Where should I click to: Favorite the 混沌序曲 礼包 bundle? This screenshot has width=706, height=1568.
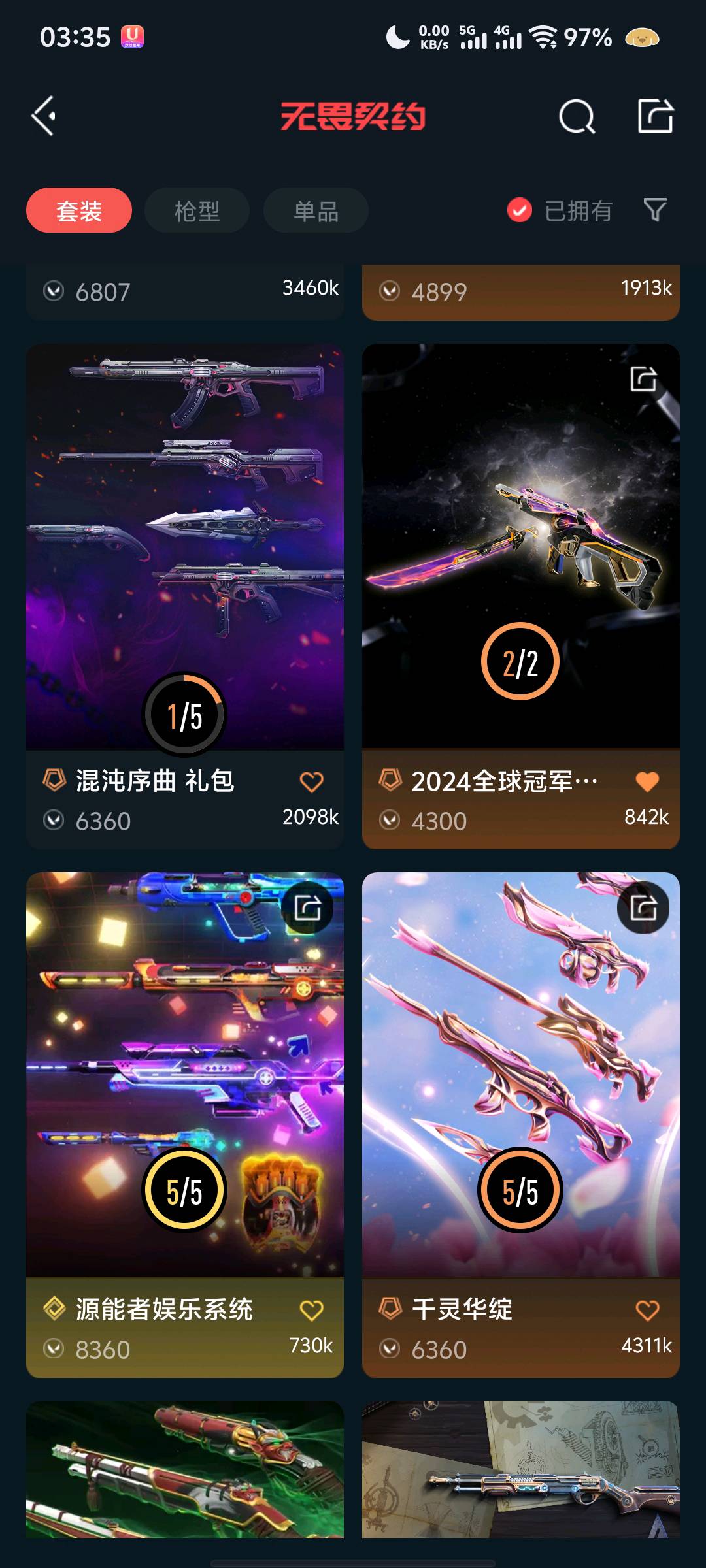311,781
